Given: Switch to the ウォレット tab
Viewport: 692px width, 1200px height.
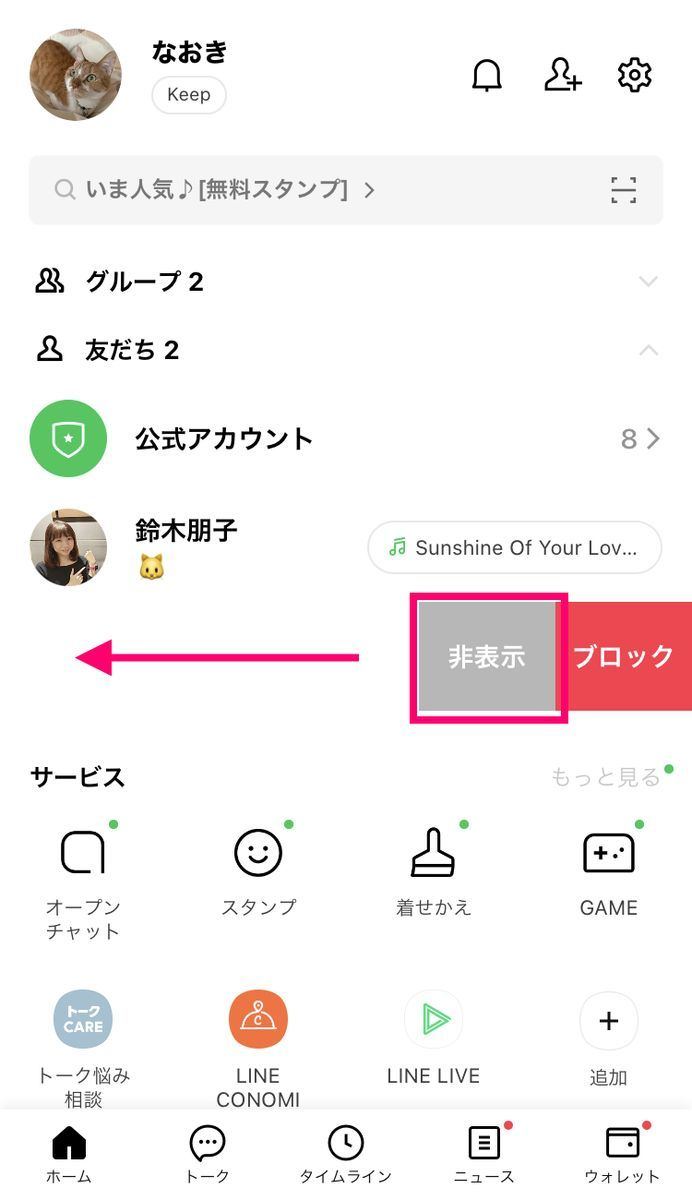Looking at the screenshot, I should (622, 1153).
